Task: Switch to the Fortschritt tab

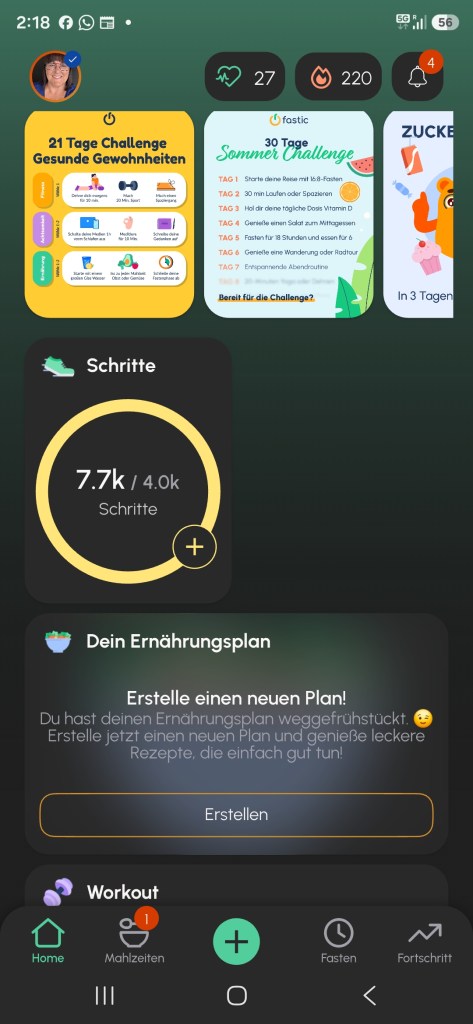Action: click(x=425, y=942)
